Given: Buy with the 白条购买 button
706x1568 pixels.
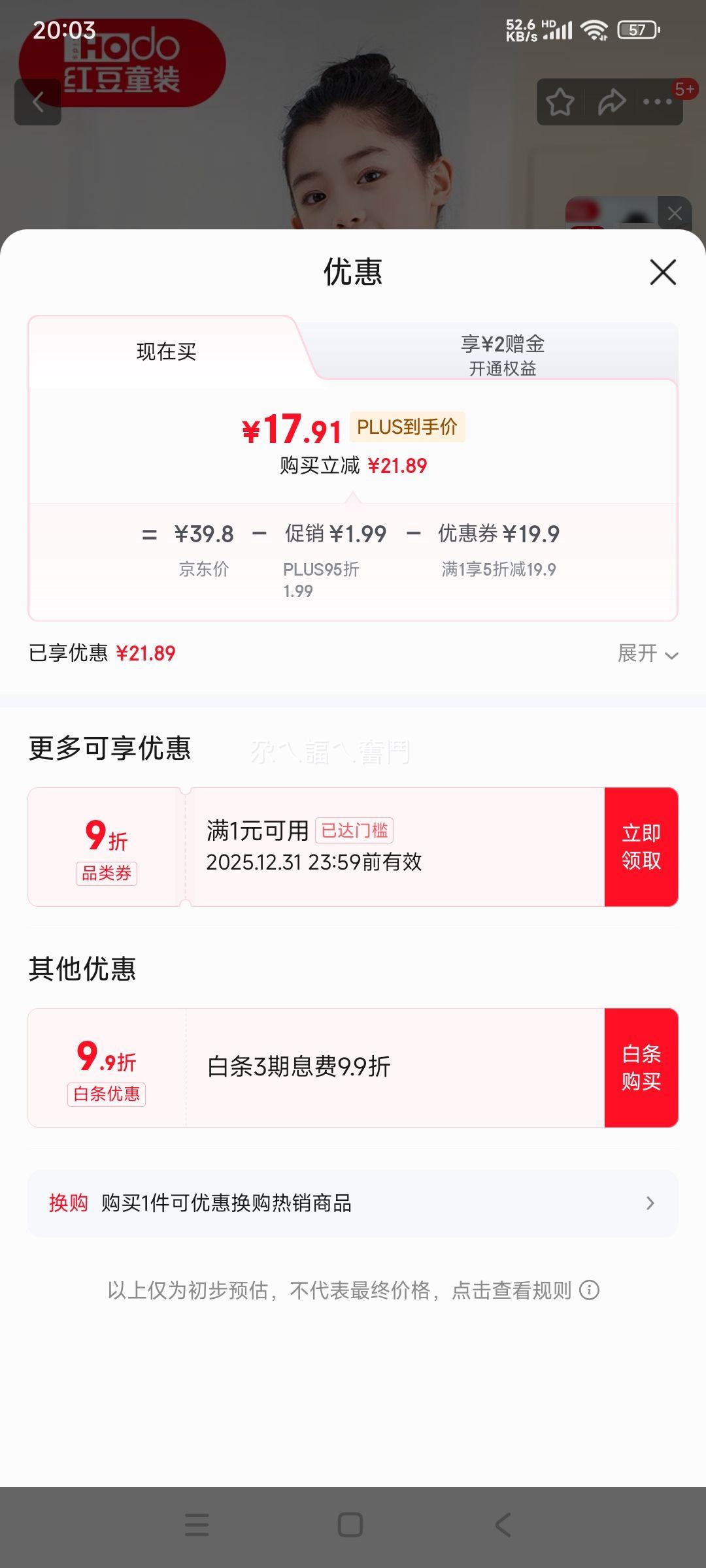Looking at the screenshot, I should (x=641, y=1068).
